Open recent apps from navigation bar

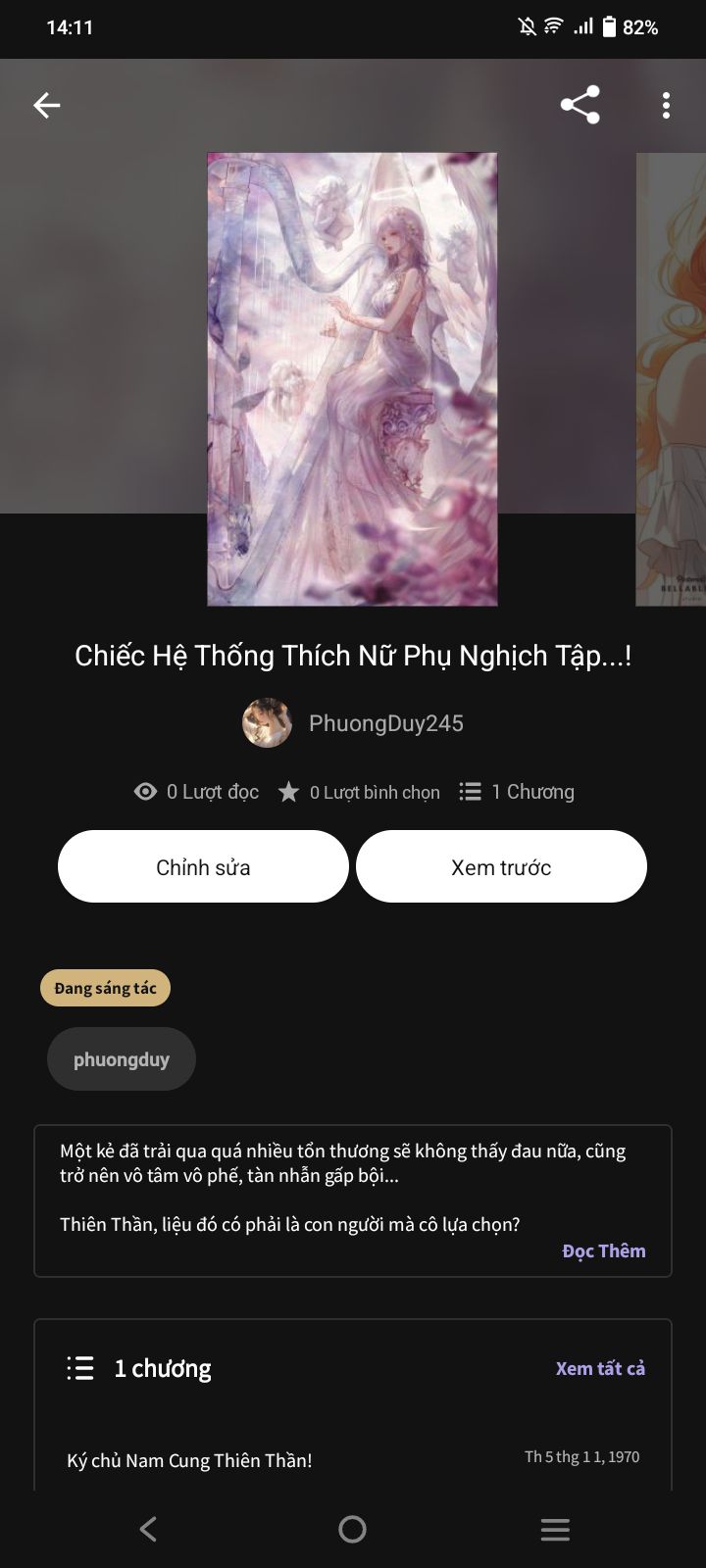pyautogui.click(x=555, y=1529)
